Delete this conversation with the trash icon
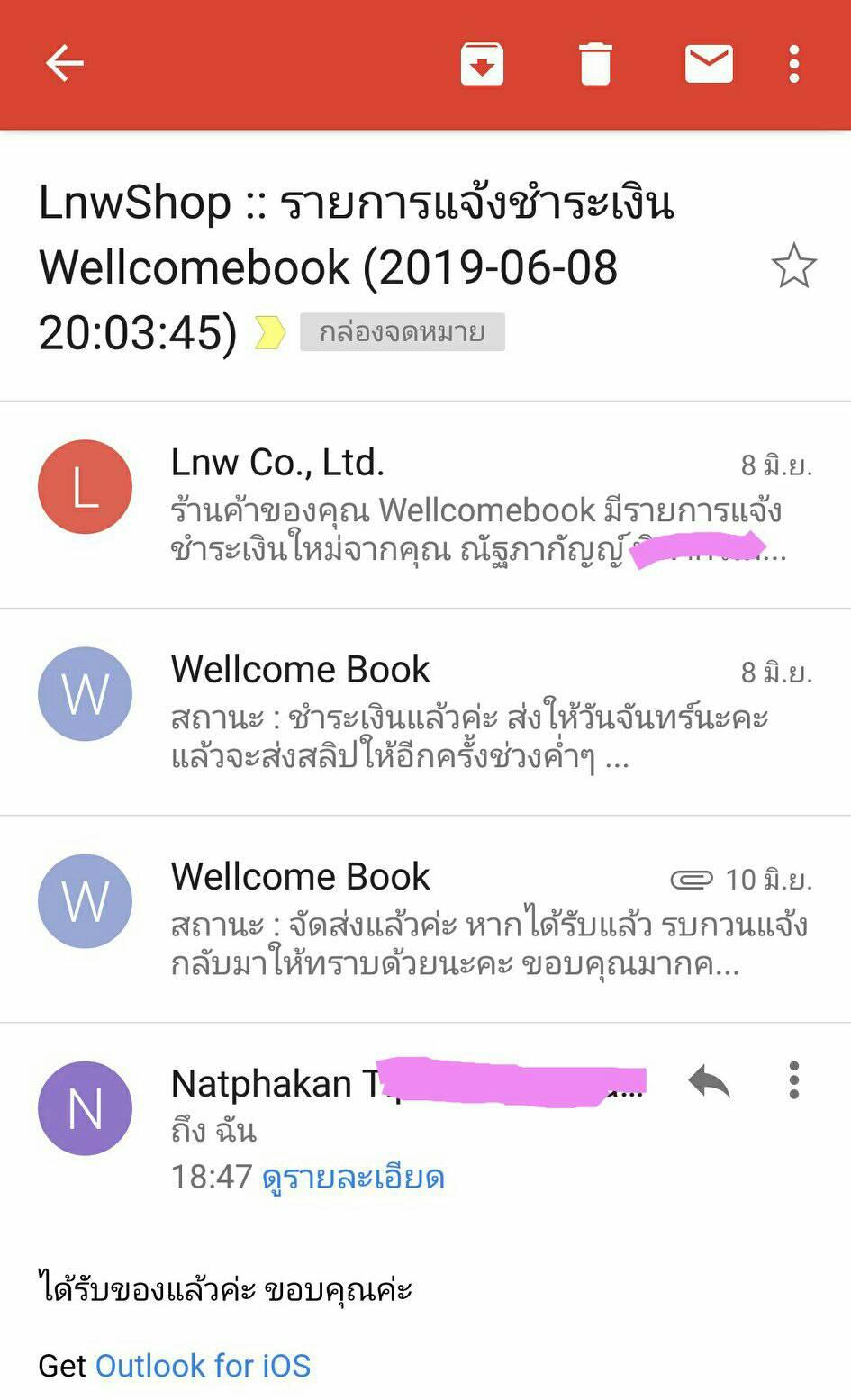 tap(594, 64)
